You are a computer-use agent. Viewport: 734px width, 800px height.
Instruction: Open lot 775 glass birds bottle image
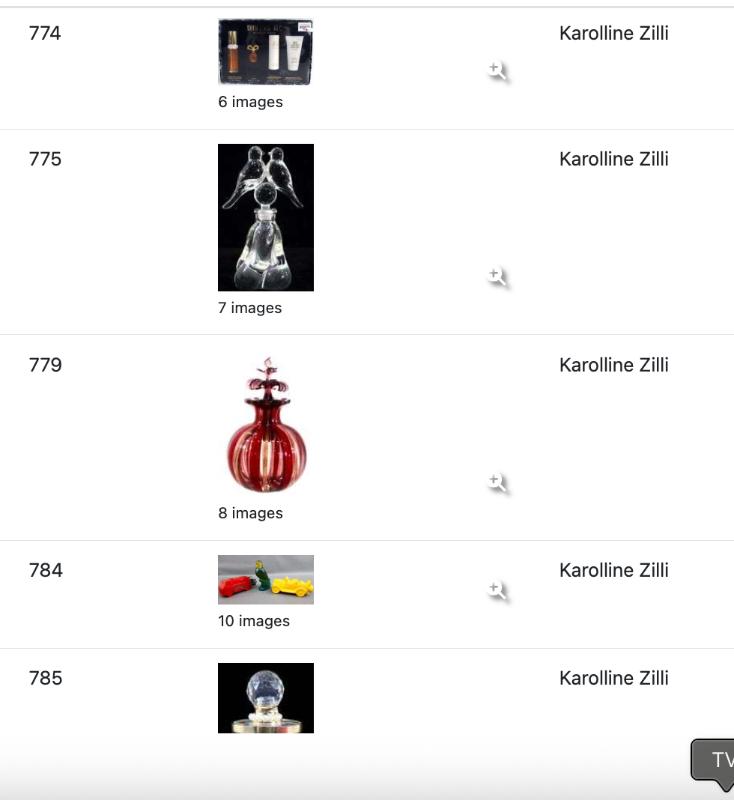265,217
